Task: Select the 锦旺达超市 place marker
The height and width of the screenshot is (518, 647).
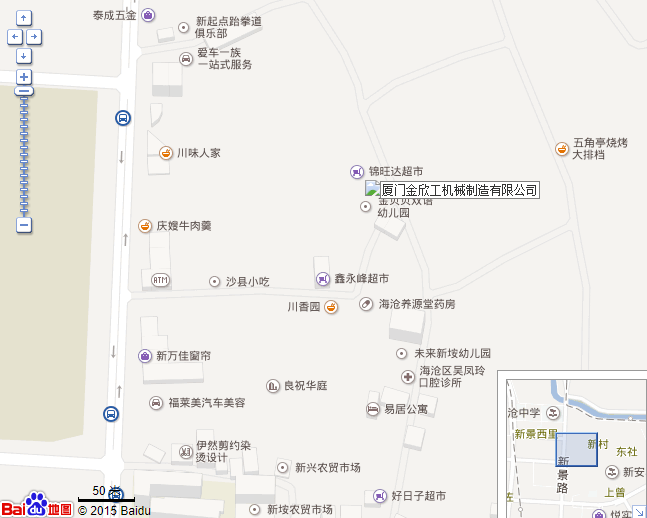Action: 357,172
